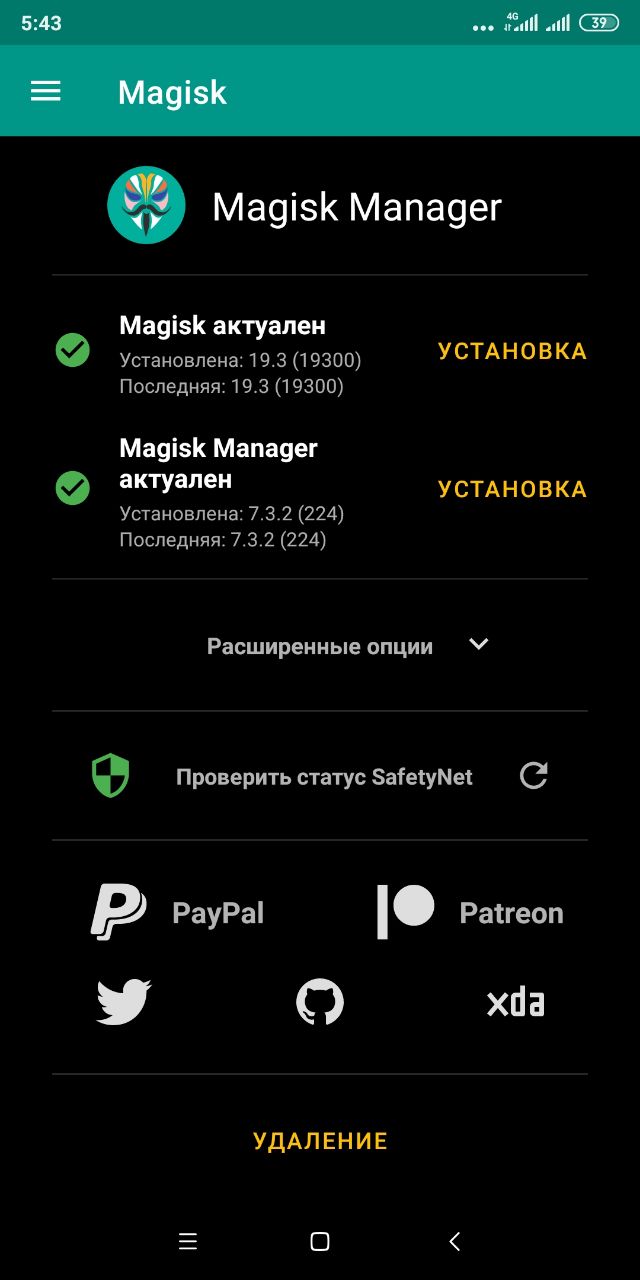Open the GitHub icon link
Viewport: 640px width, 1280px height.
pos(320,1002)
